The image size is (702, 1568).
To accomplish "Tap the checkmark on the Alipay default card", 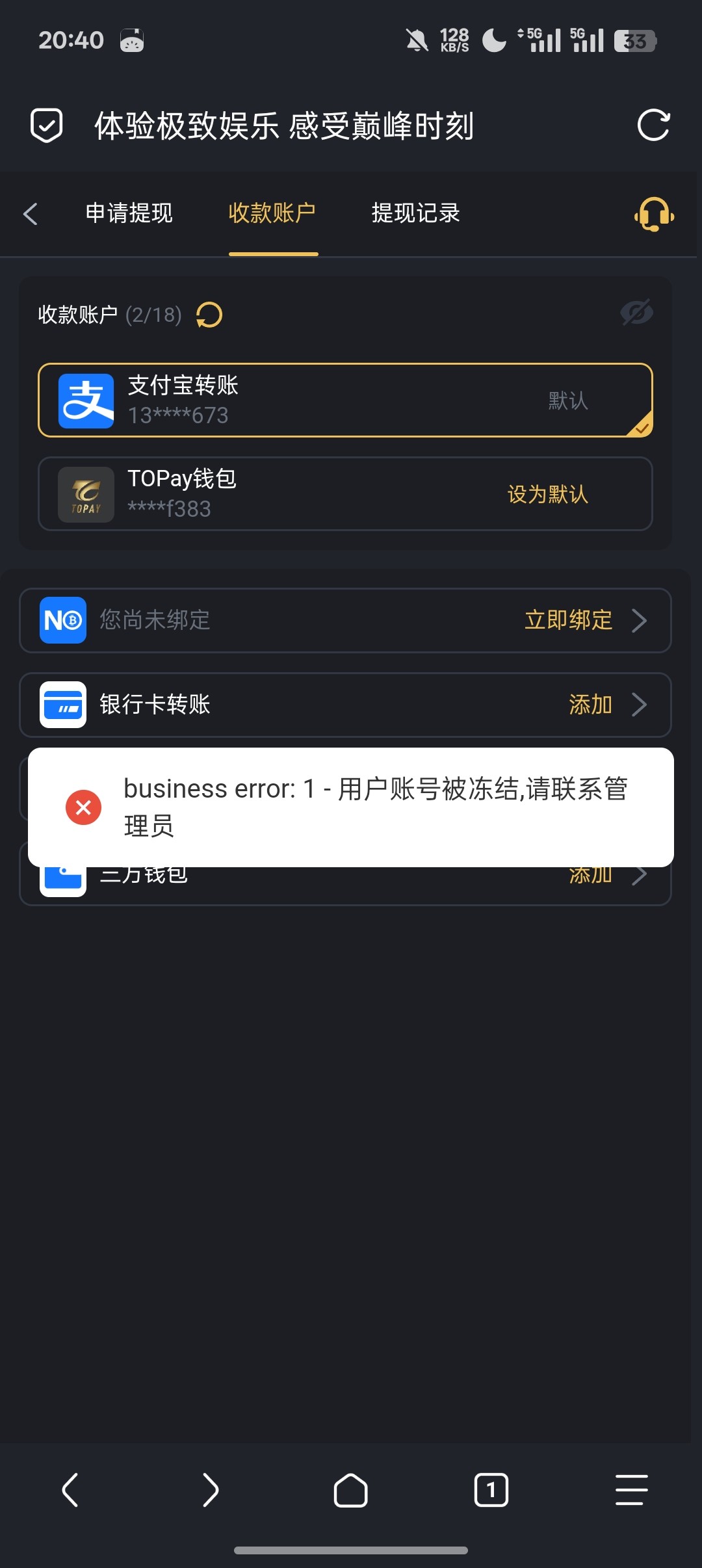I will click(x=641, y=427).
